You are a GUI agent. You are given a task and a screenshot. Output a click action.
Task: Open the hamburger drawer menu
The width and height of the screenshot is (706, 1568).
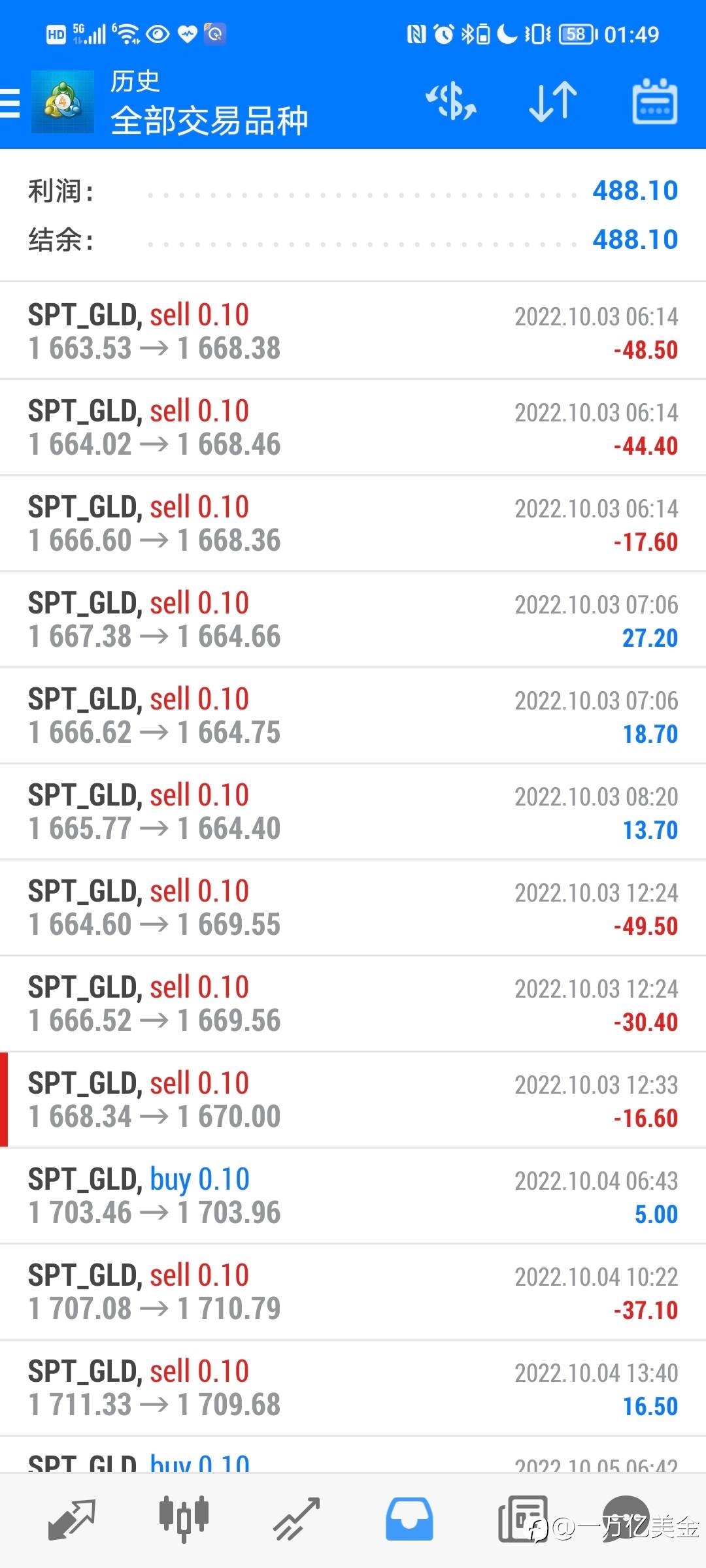tap(10, 103)
